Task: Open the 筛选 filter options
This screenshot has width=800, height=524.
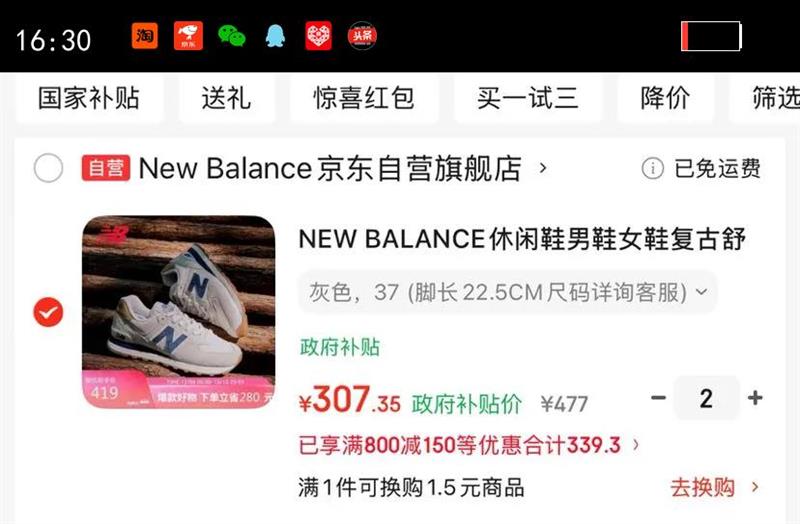Action: (x=775, y=98)
